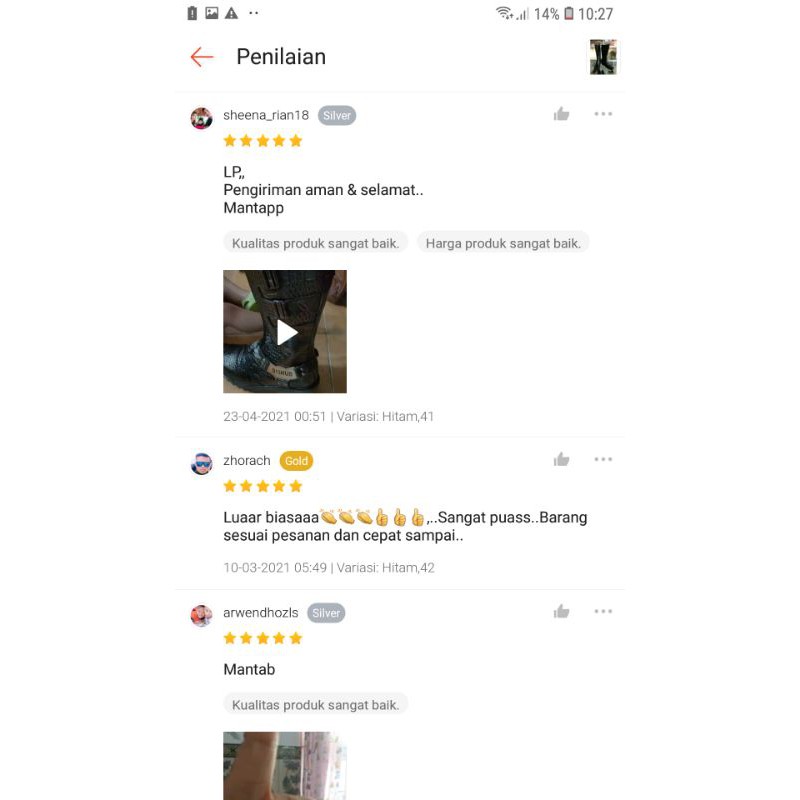Image resolution: width=800 pixels, height=800 pixels.
Task: Open sheena_rian18's profile avatar
Action: tap(202, 118)
